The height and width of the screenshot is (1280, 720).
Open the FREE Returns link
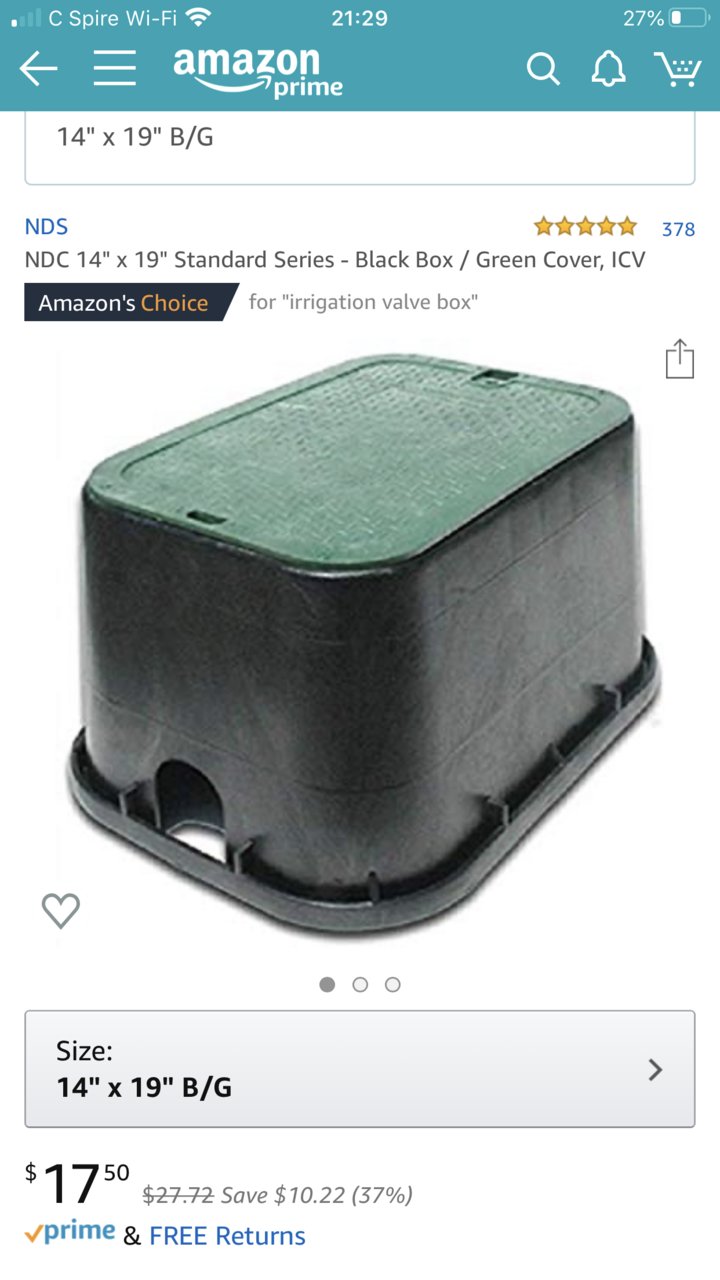tap(227, 1236)
